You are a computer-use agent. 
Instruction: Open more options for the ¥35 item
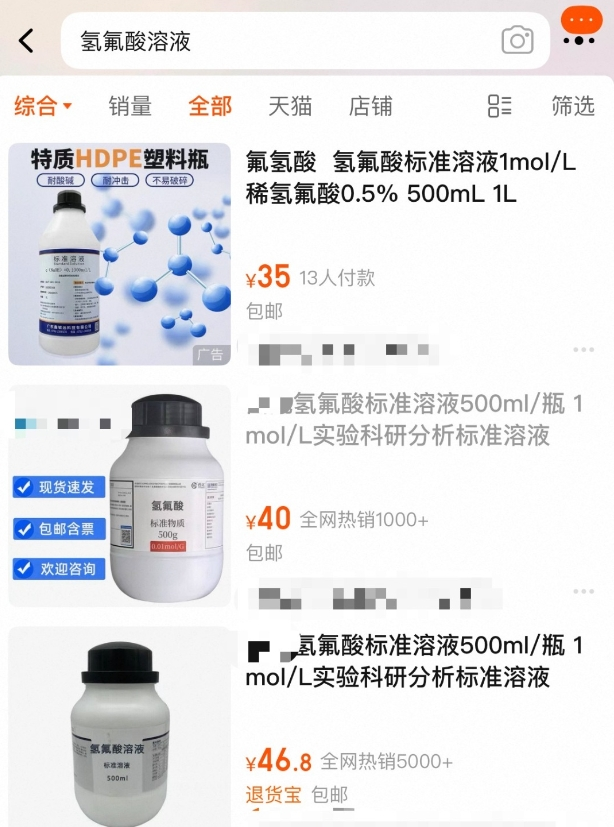point(584,350)
